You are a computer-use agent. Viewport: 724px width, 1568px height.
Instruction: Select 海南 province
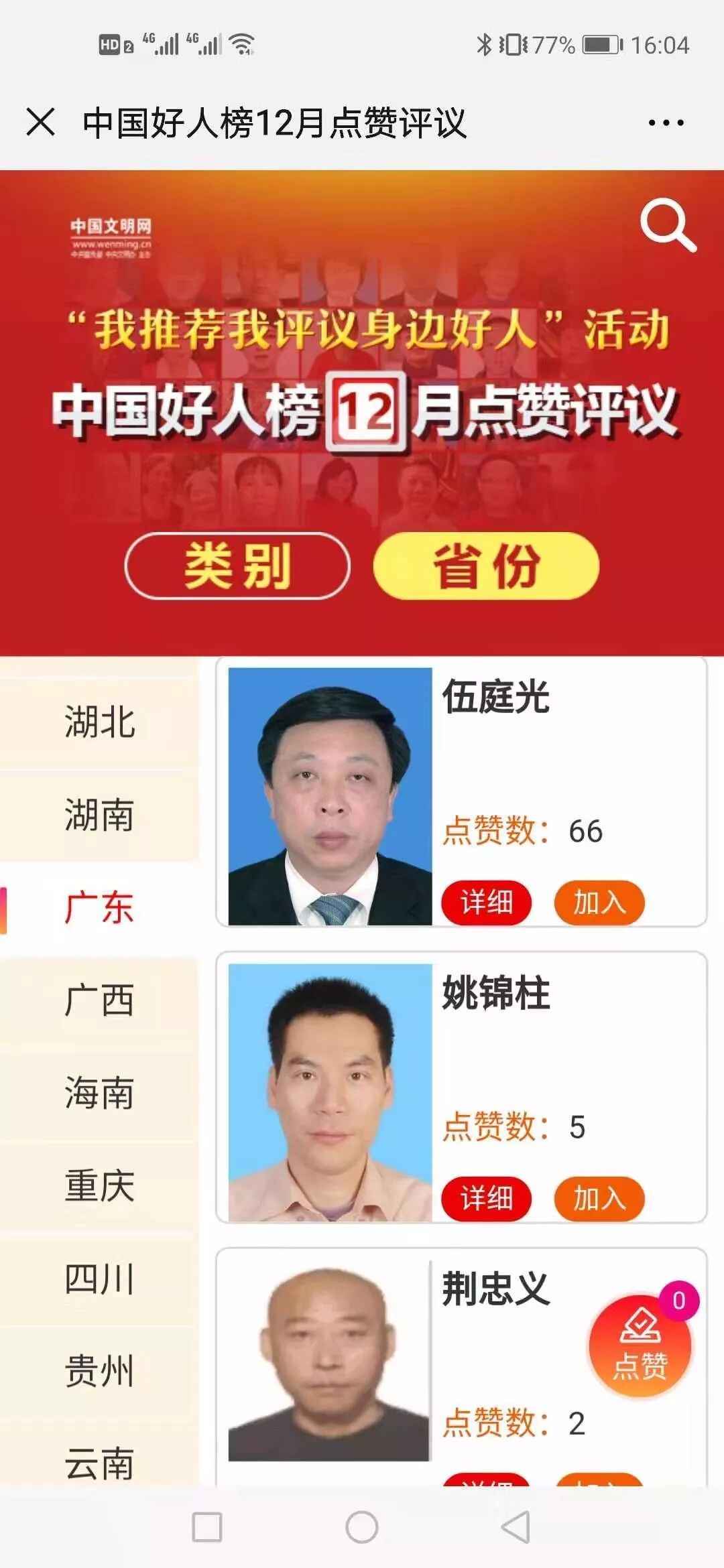click(99, 1093)
